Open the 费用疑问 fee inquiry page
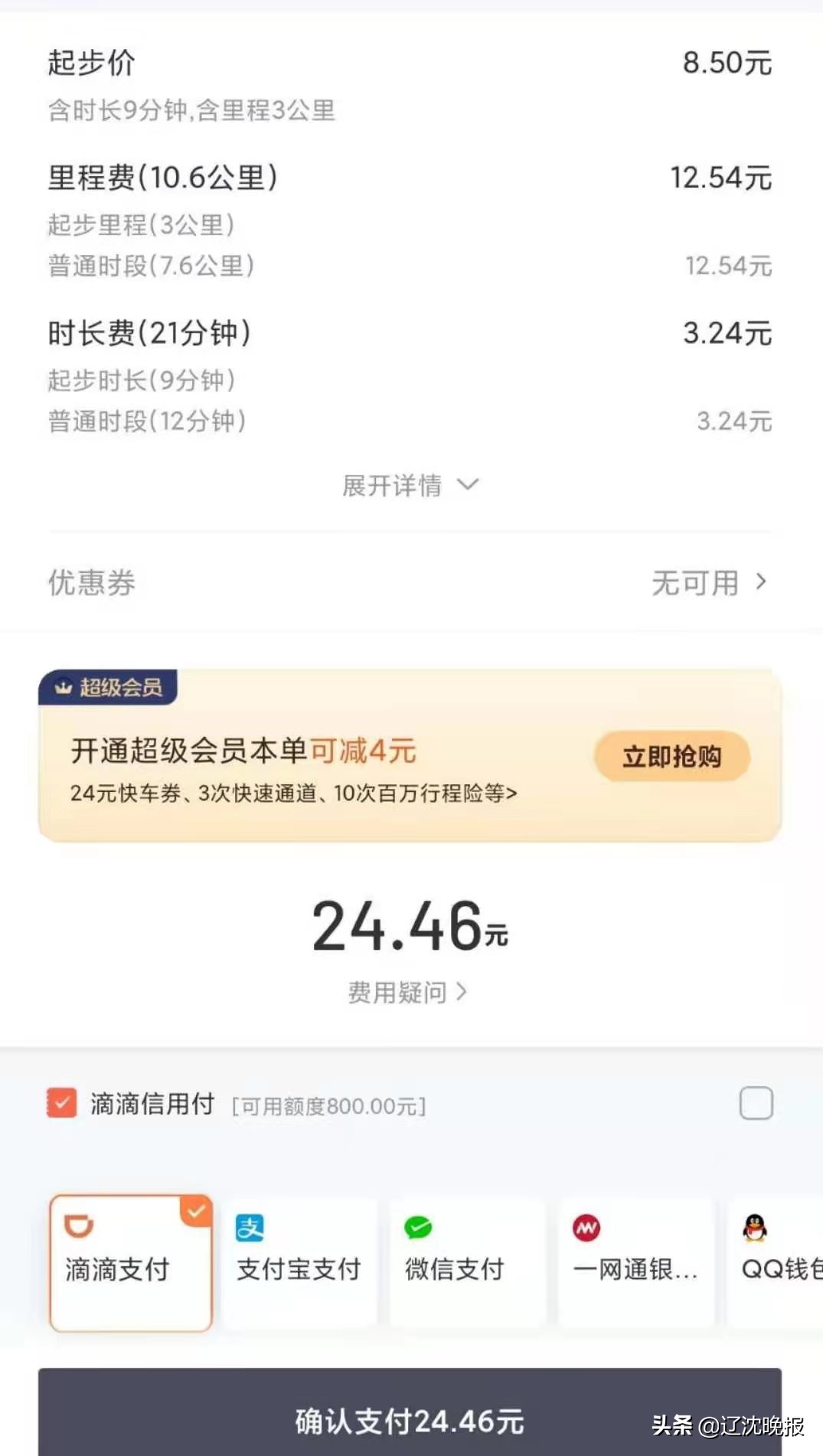This screenshot has height=1456, width=823. [x=404, y=990]
